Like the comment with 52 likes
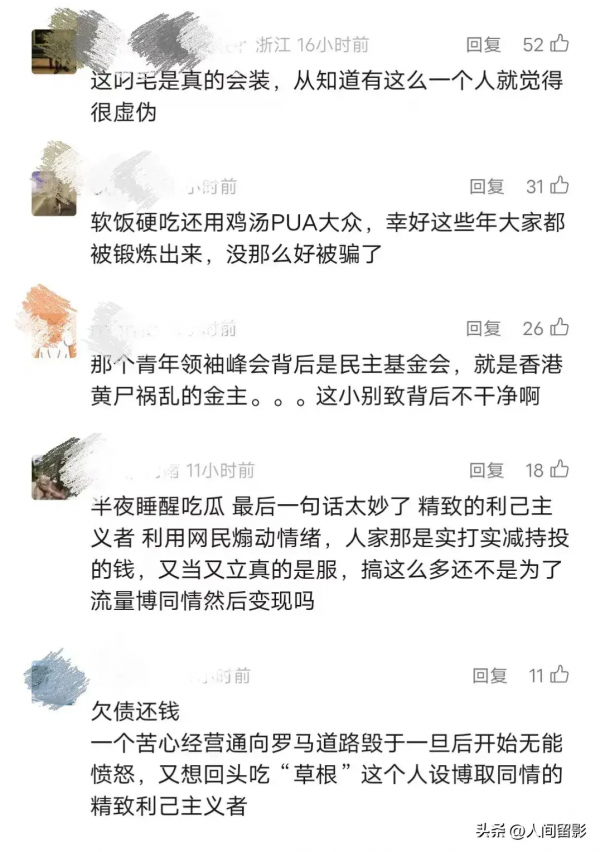Viewport: 600px width, 852px height. [560, 44]
